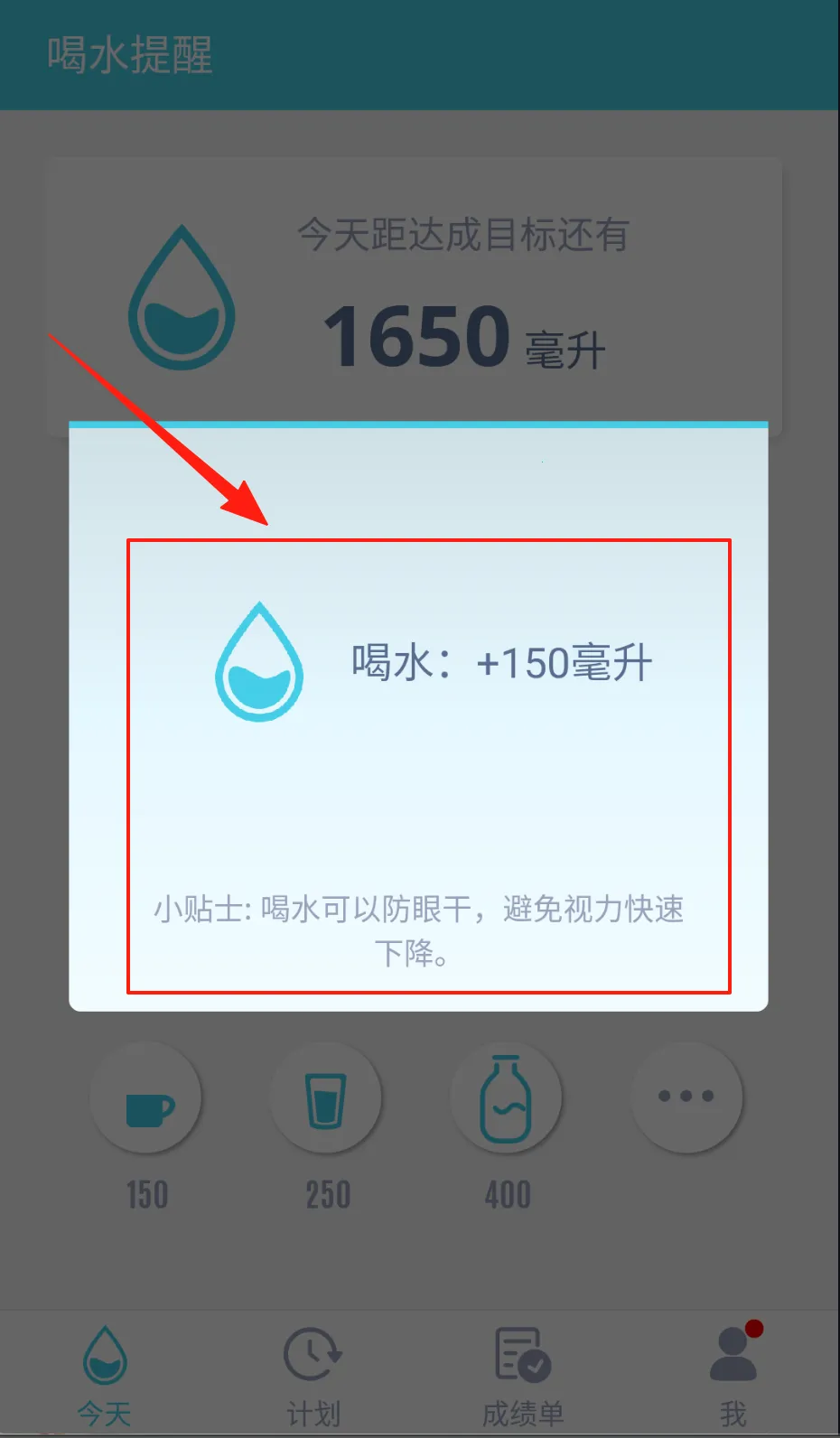Select the blue water drop in the record card
The height and width of the screenshot is (1438, 840).
(x=258, y=664)
